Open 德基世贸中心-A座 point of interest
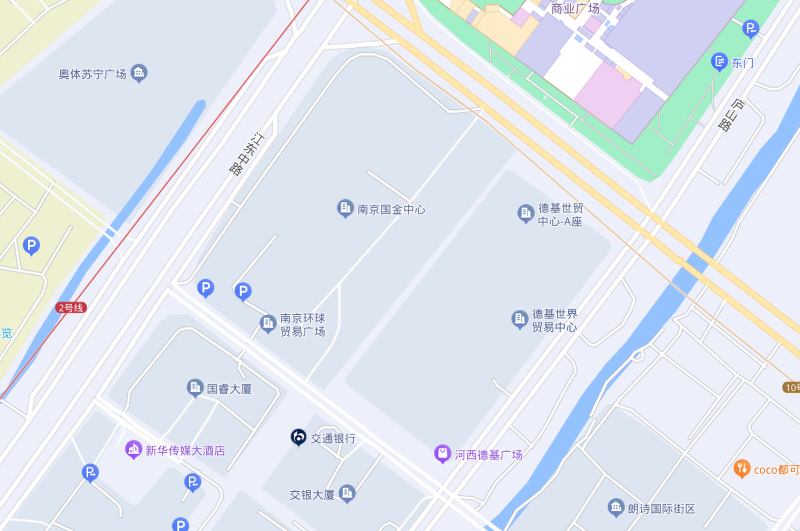This screenshot has width=800, height=531. (525, 213)
